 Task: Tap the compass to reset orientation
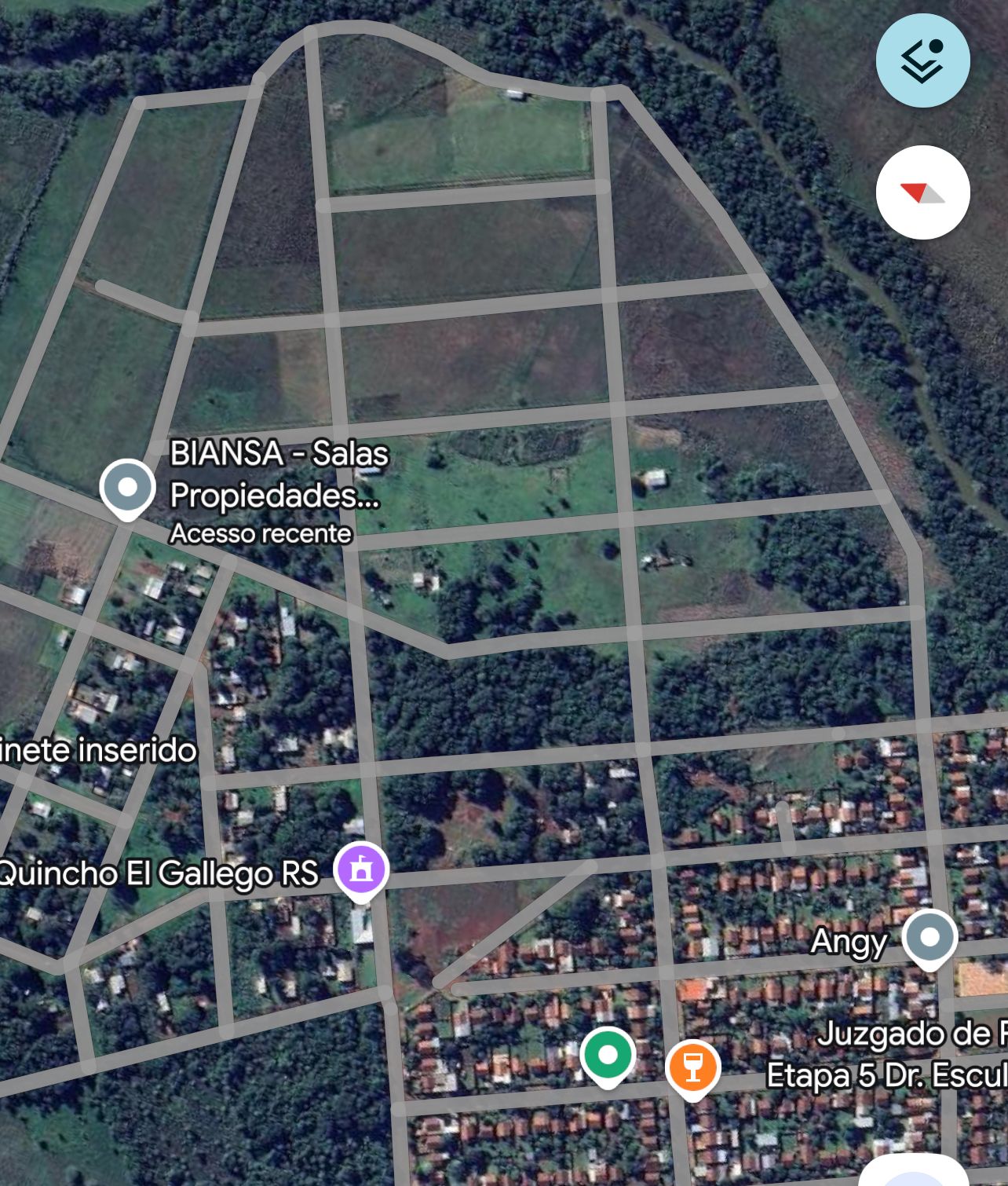922,192
